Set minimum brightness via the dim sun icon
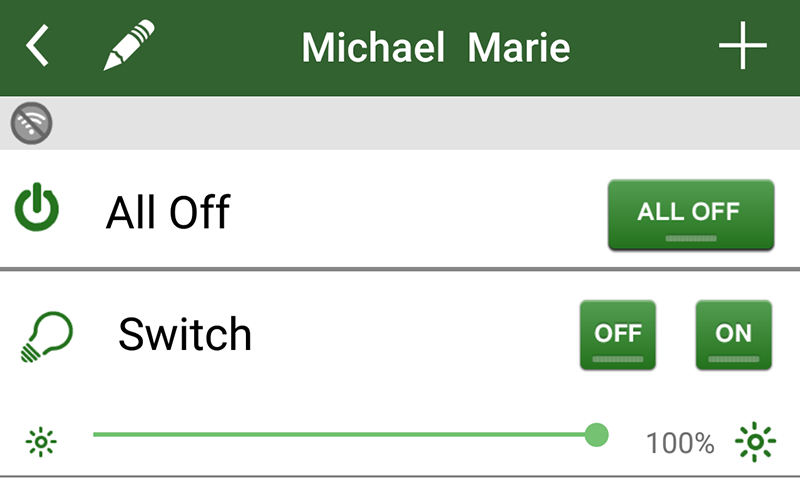The width and height of the screenshot is (800, 479). point(42,440)
